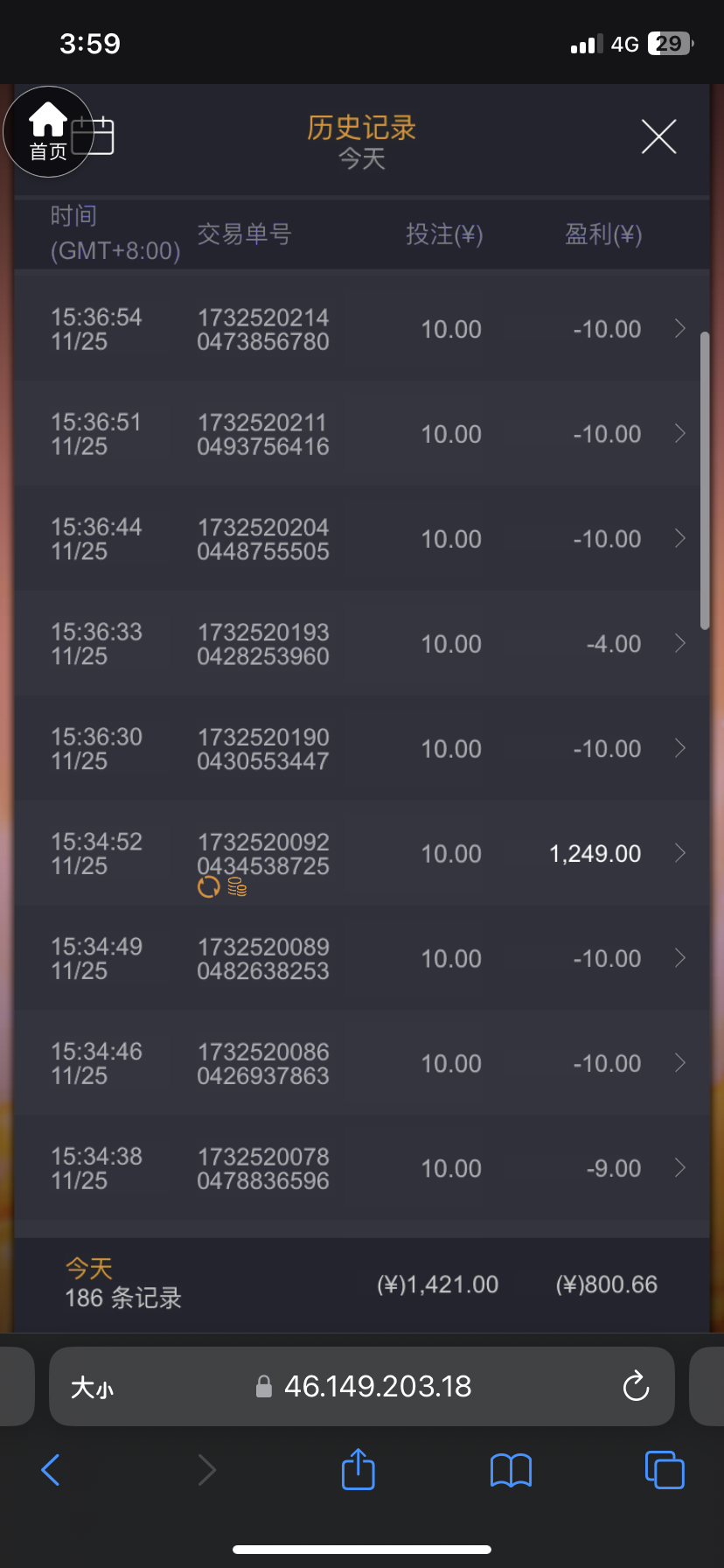Open the 15:34:49 transaction record

coord(362,959)
